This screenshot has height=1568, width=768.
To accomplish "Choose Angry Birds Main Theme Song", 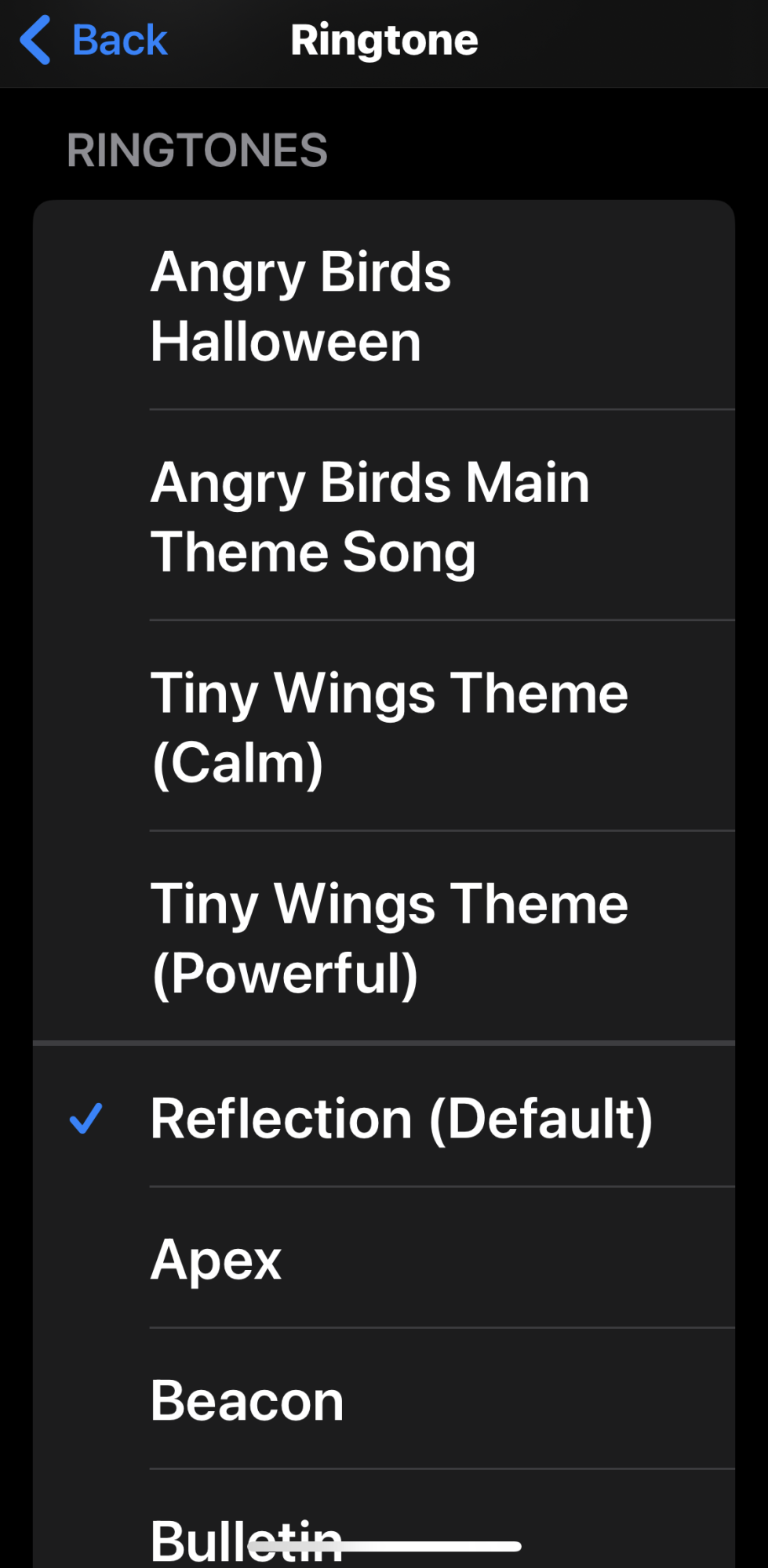I will [x=383, y=517].
